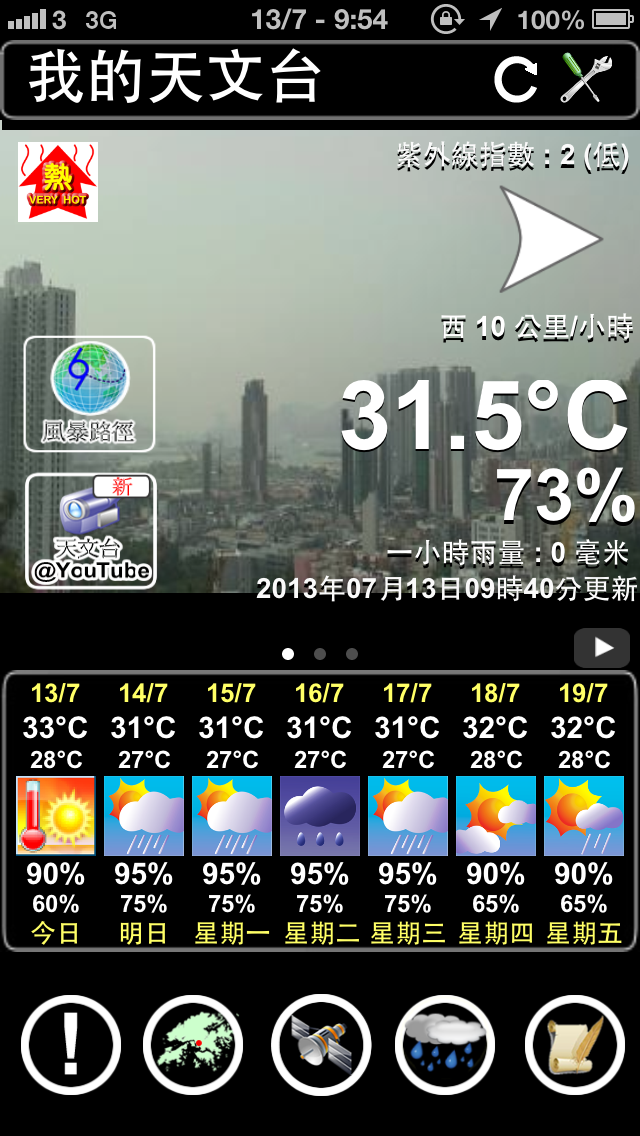
Task: Tap the play arrow button above the forecast
Action: pos(602,647)
